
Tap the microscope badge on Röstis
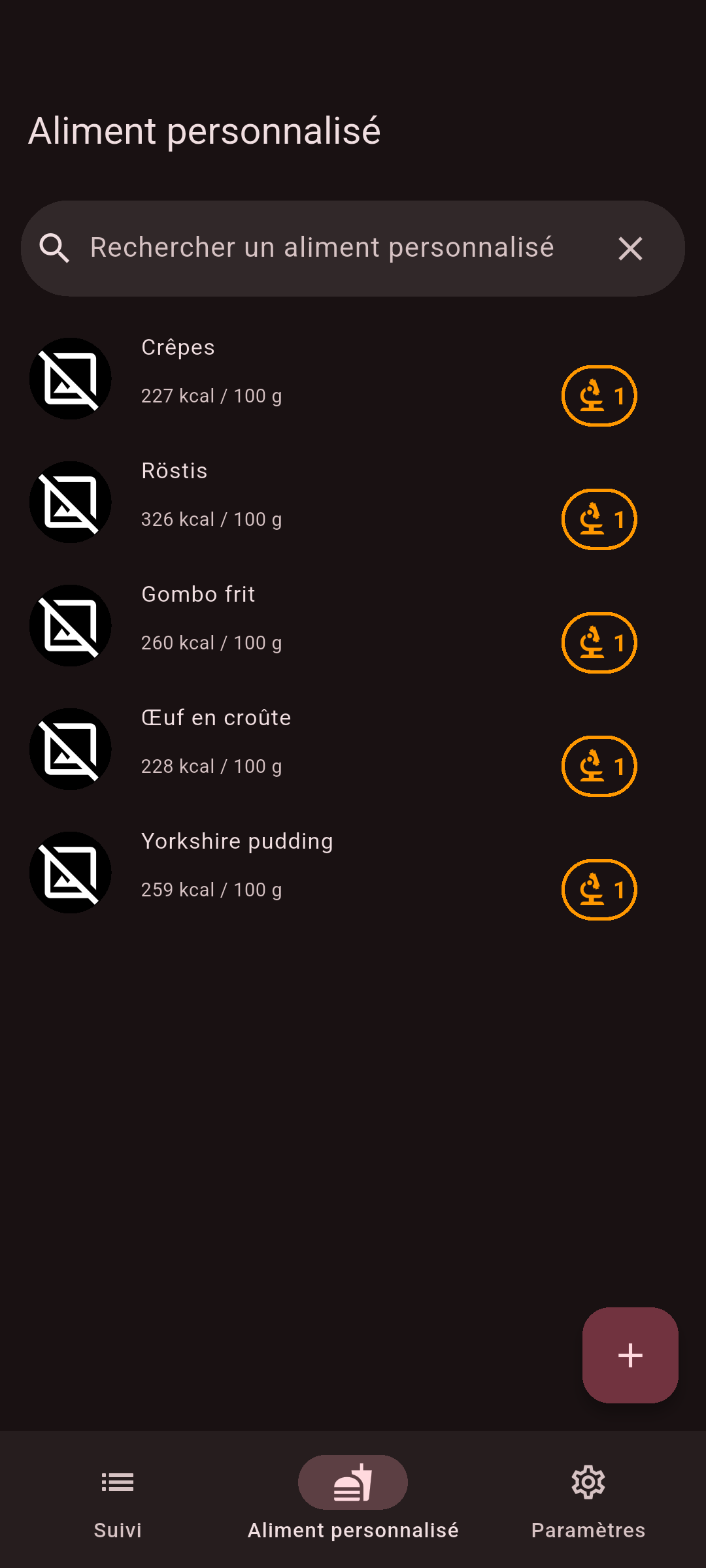(x=599, y=519)
